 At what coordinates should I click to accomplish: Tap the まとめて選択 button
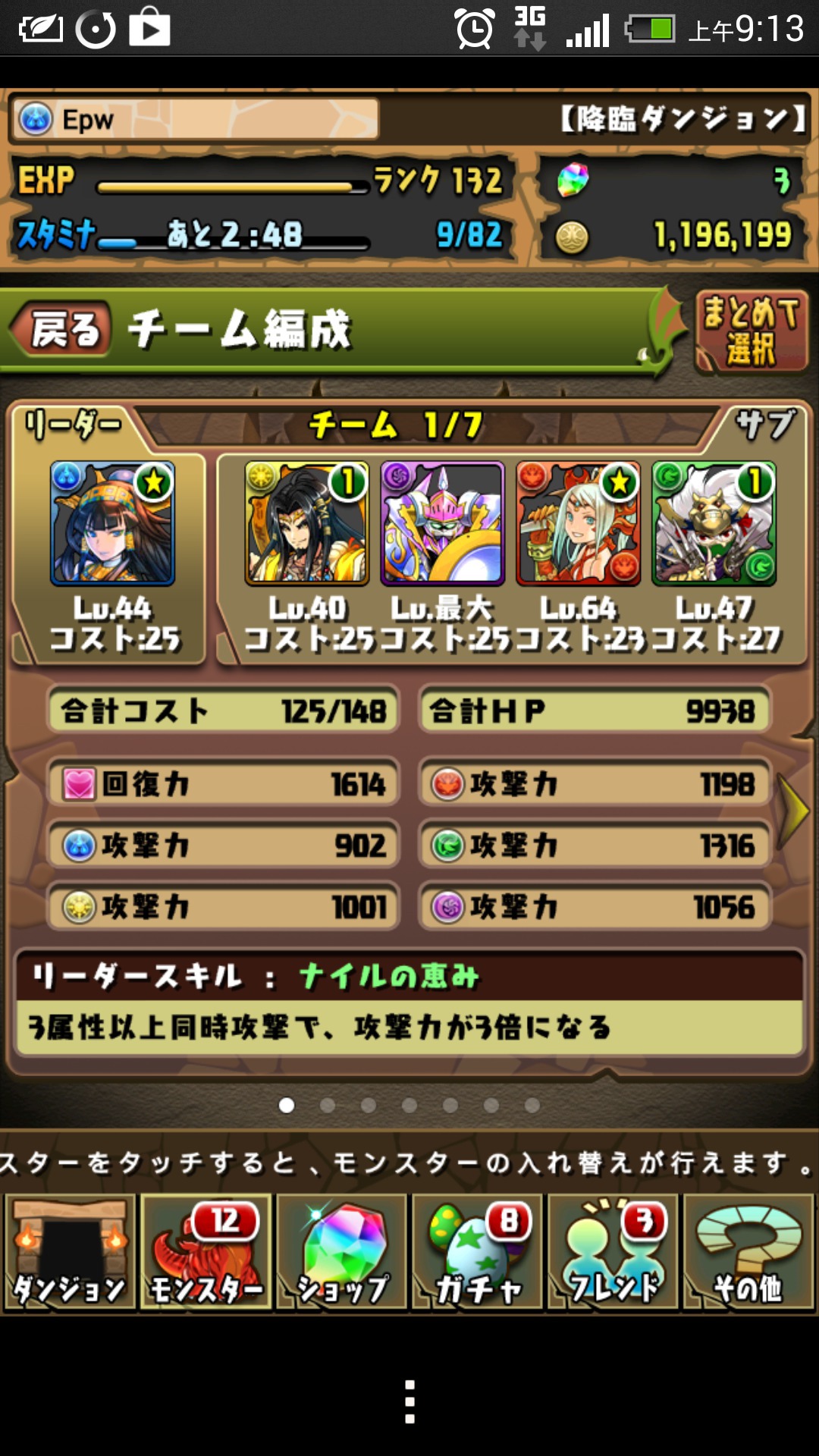(751, 331)
